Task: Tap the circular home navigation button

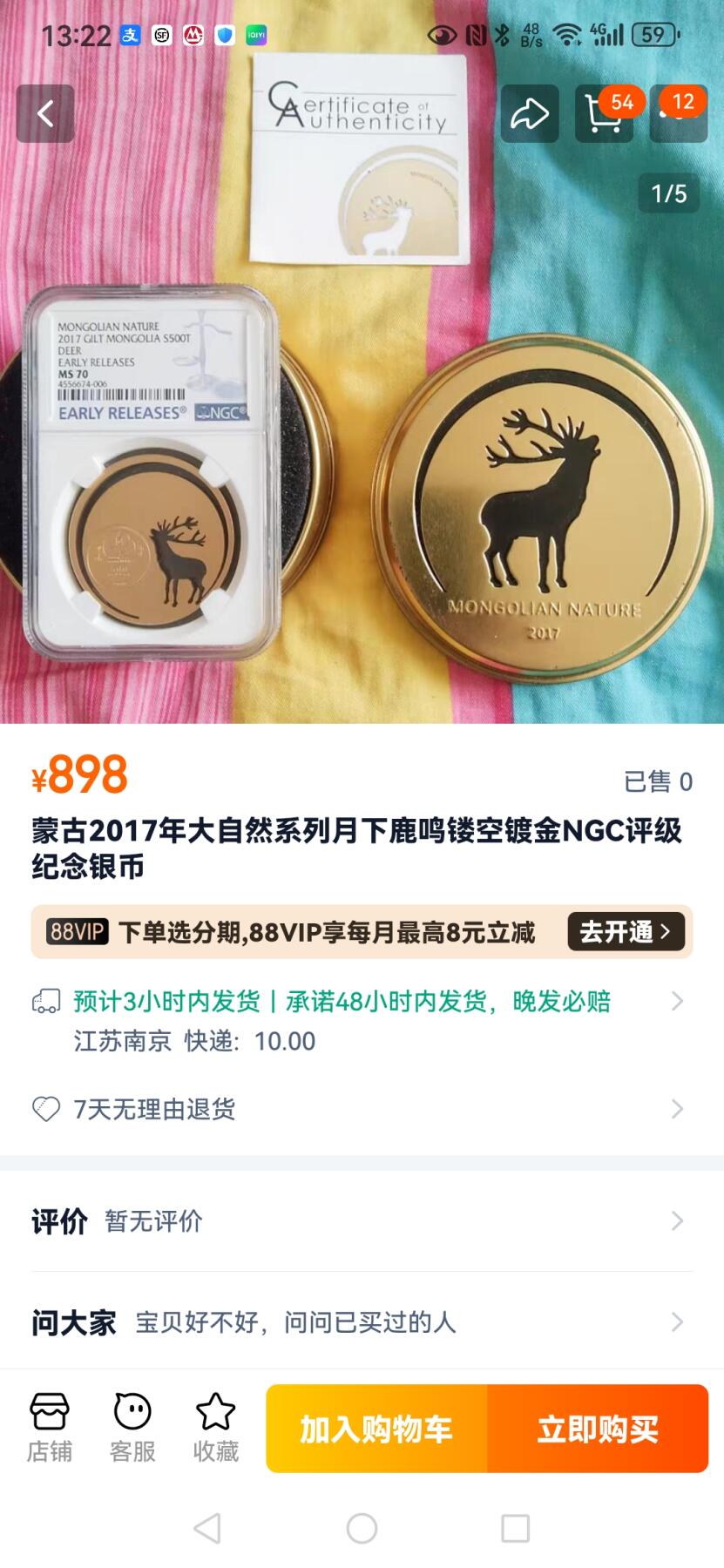Action: coord(362,1528)
